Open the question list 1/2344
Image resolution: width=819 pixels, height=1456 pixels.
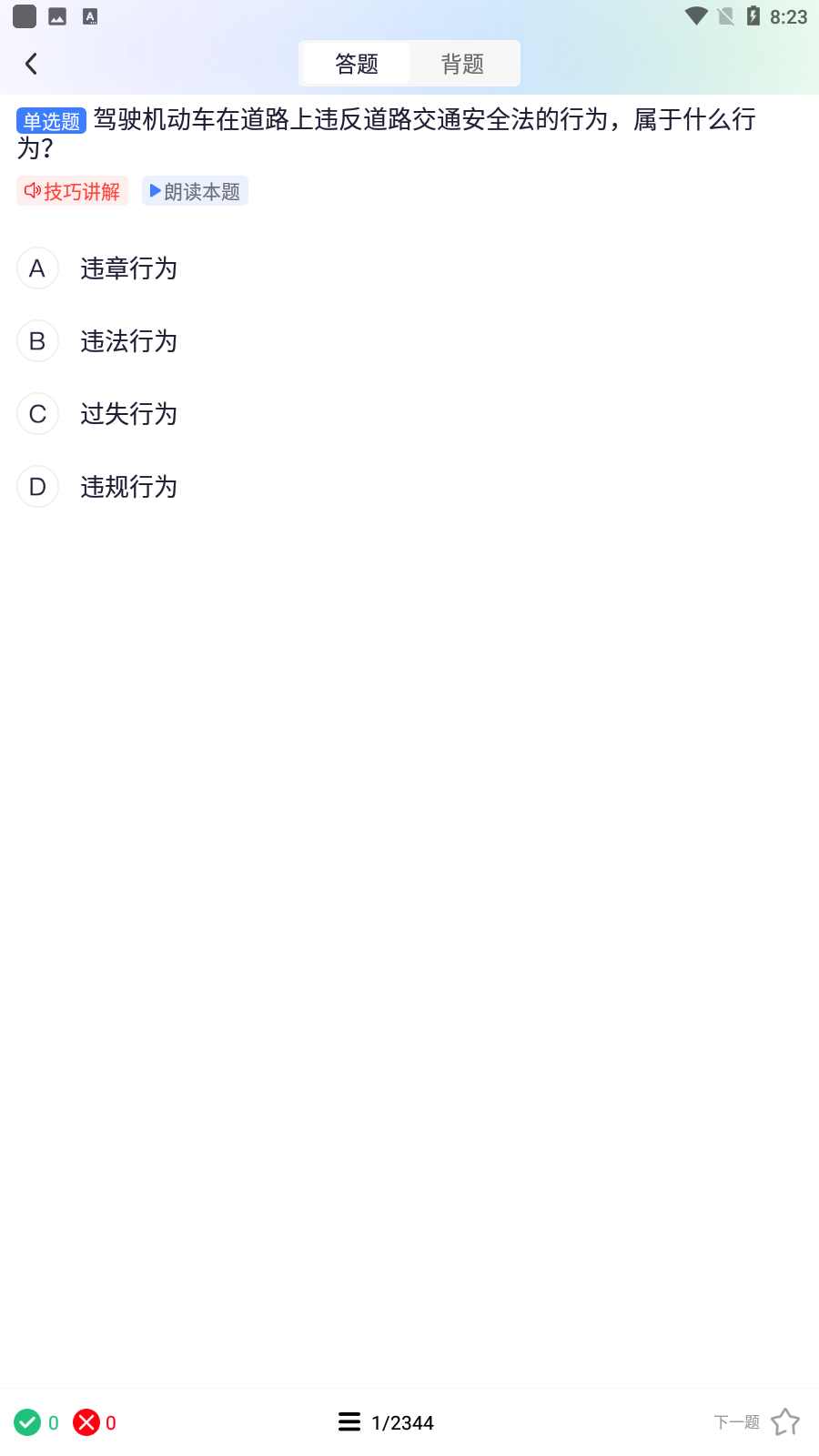(x=386, y=1422)
